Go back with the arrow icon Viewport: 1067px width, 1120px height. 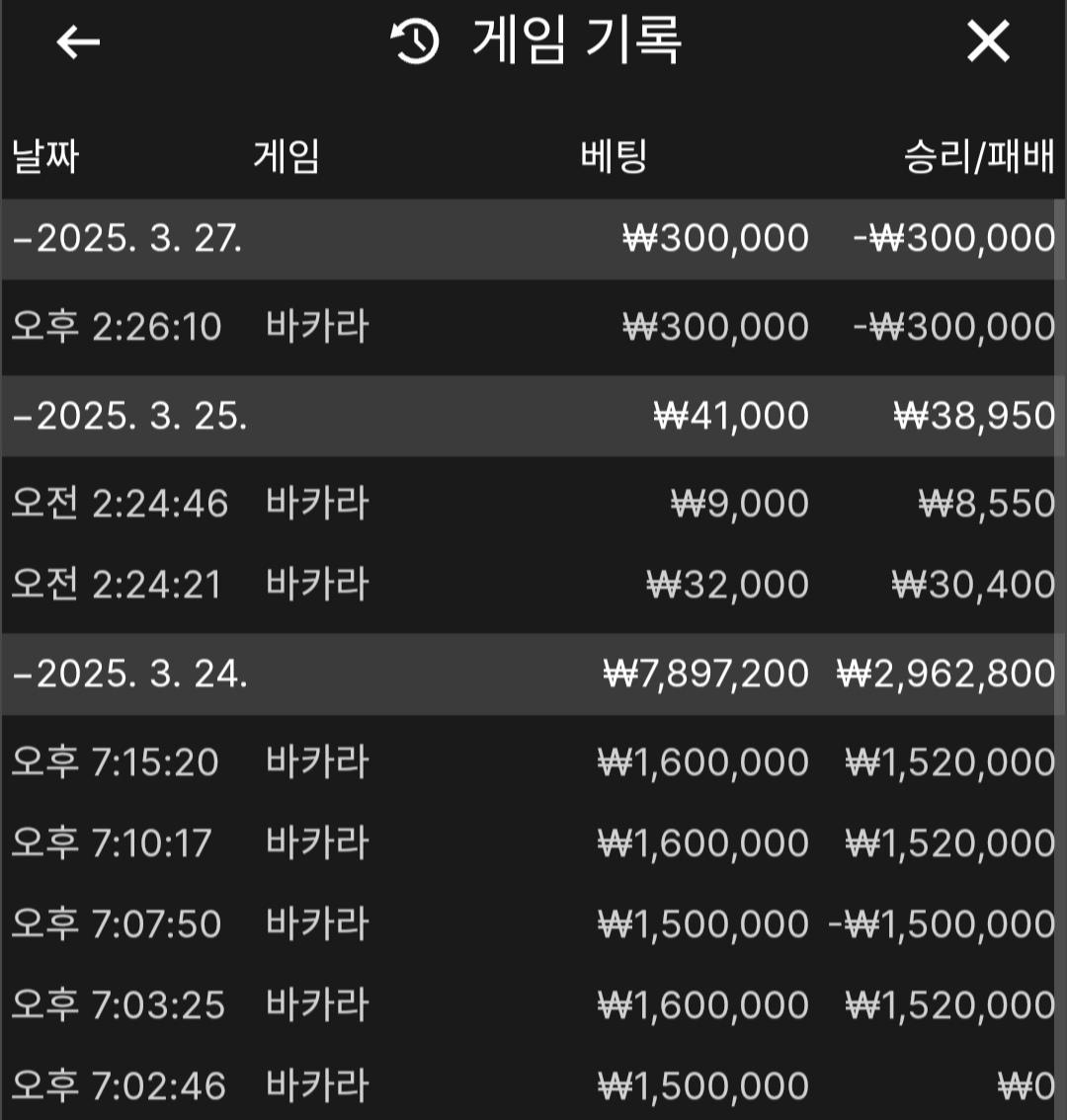[x=79, y=42]
